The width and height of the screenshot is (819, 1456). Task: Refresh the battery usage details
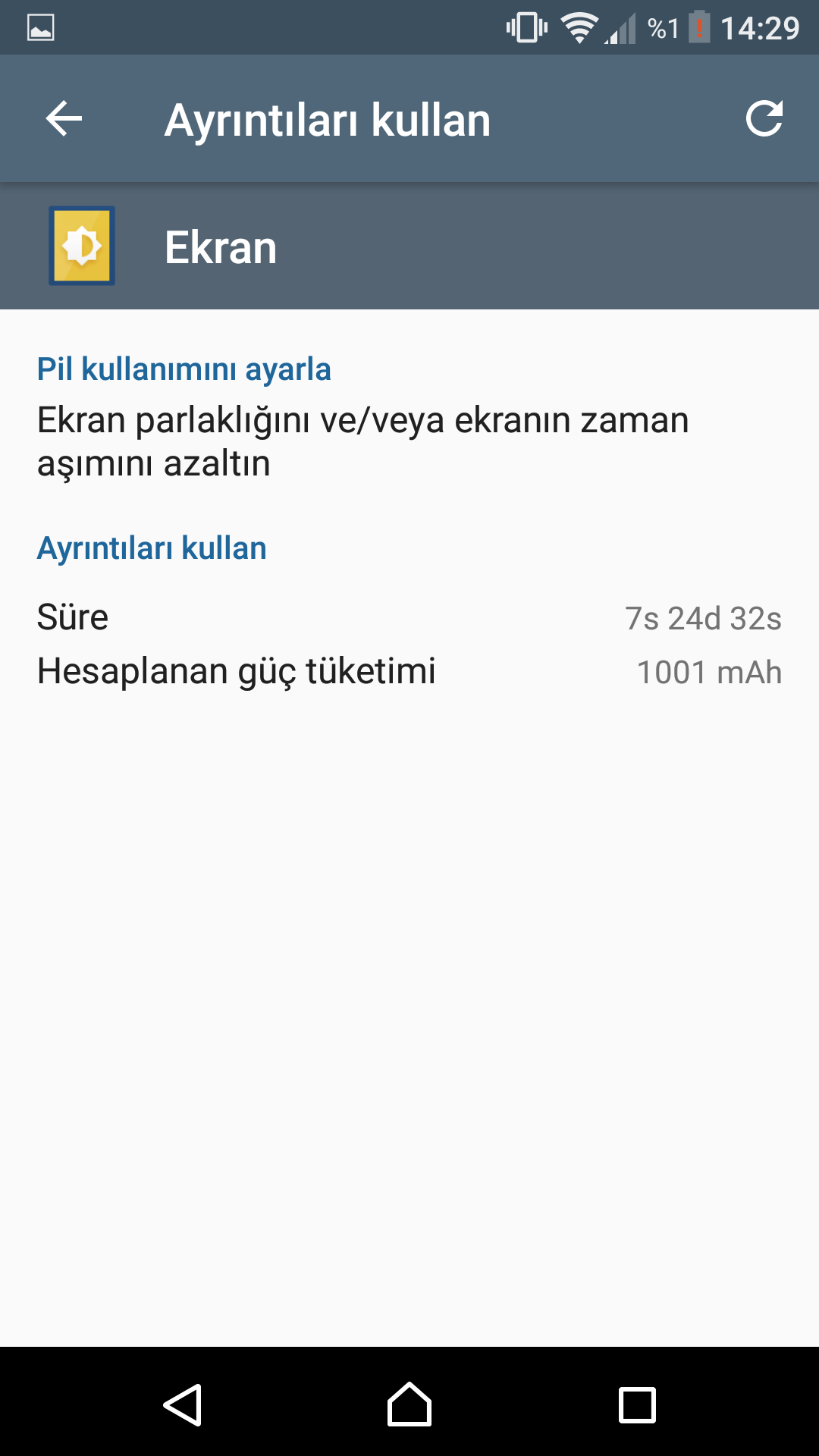(764, 119)
